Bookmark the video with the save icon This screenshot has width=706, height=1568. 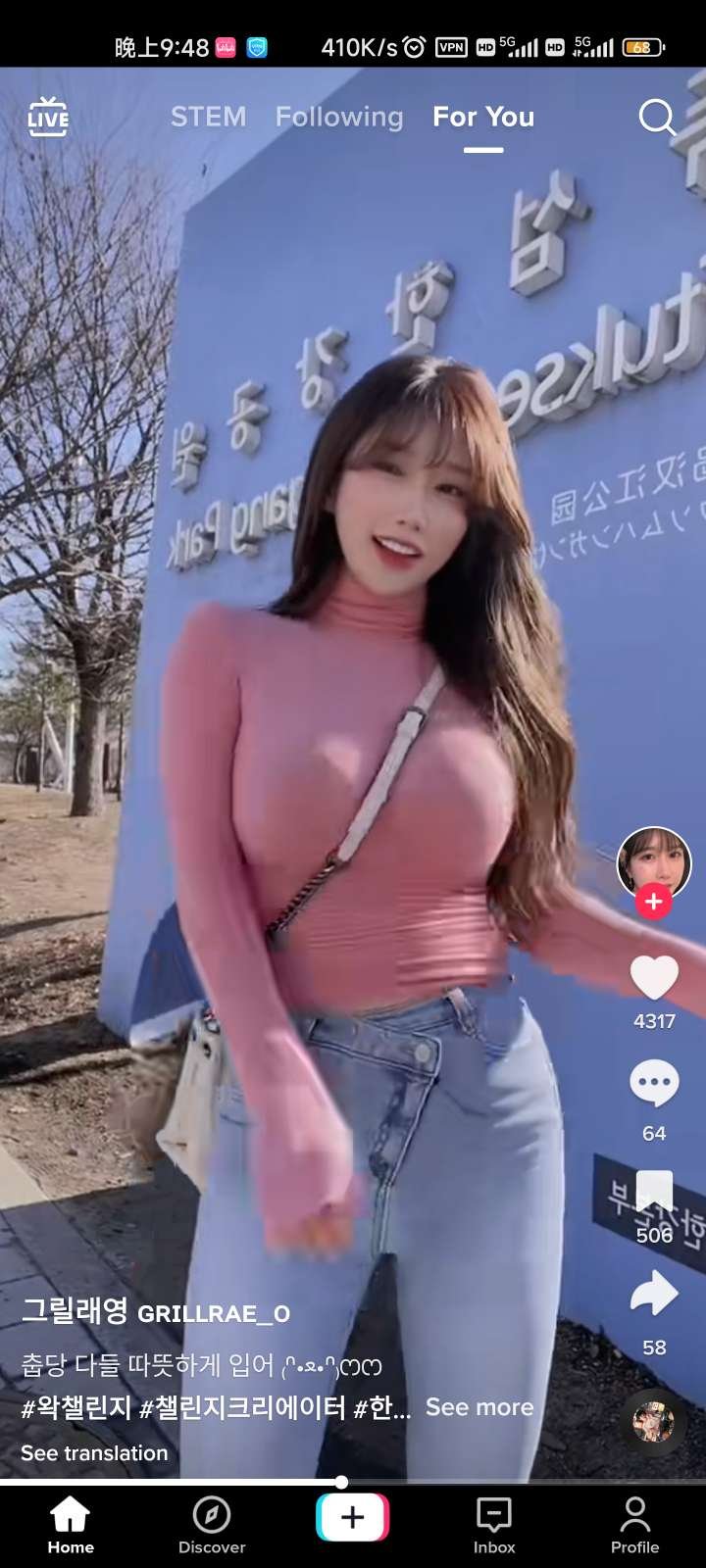click(x=652, y=1191)
